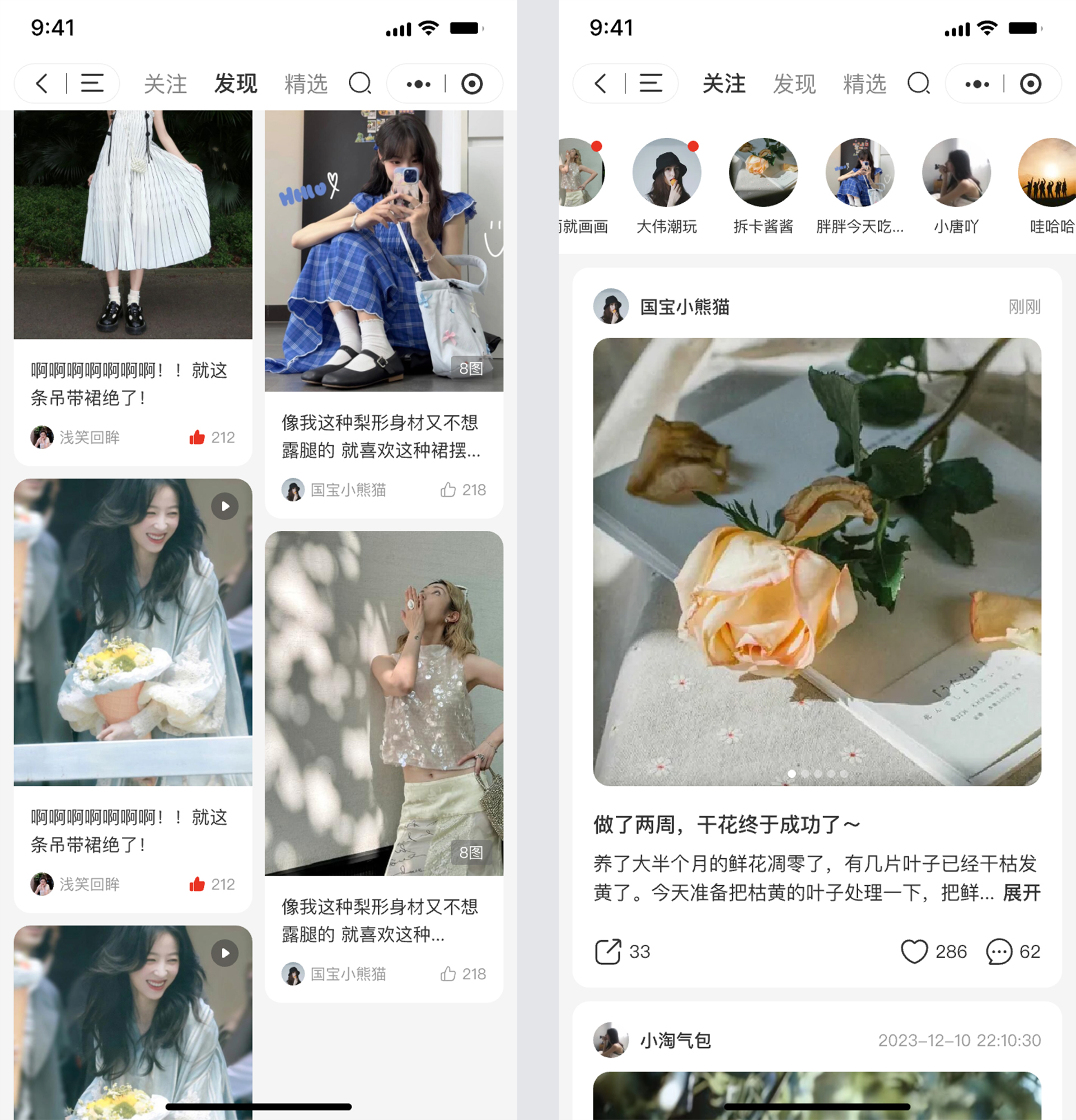Open the sequin top outfit post card

[384, 703]
